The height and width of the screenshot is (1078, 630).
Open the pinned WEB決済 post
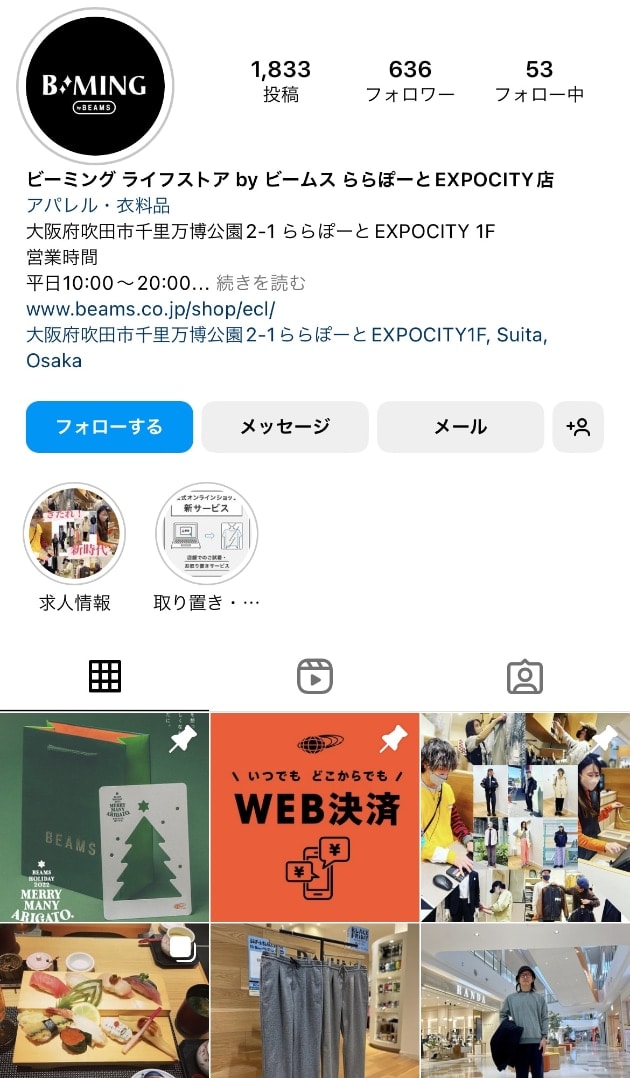point(315,817)
